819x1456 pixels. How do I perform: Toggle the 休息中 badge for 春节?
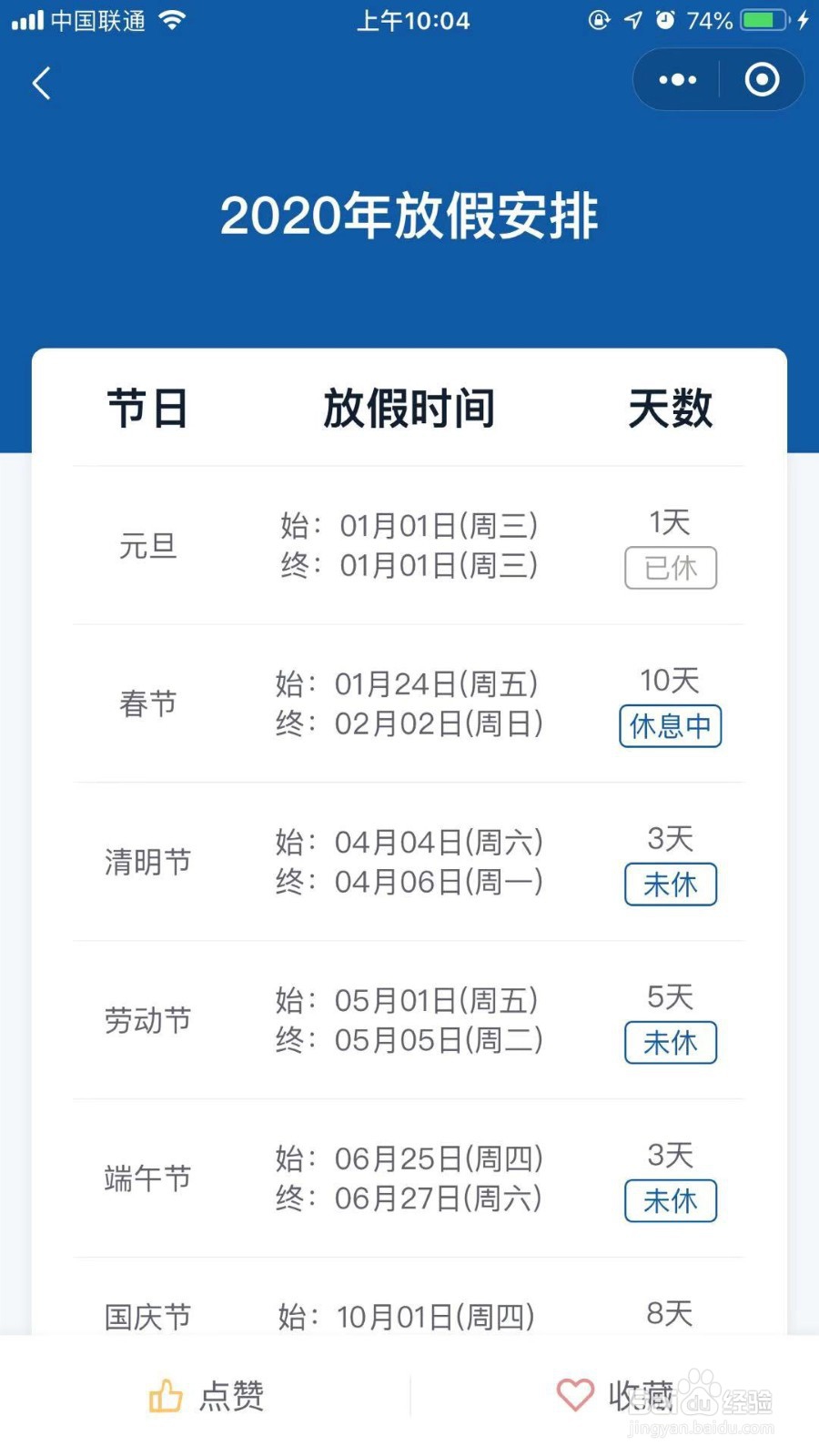[x=671, y=726]
